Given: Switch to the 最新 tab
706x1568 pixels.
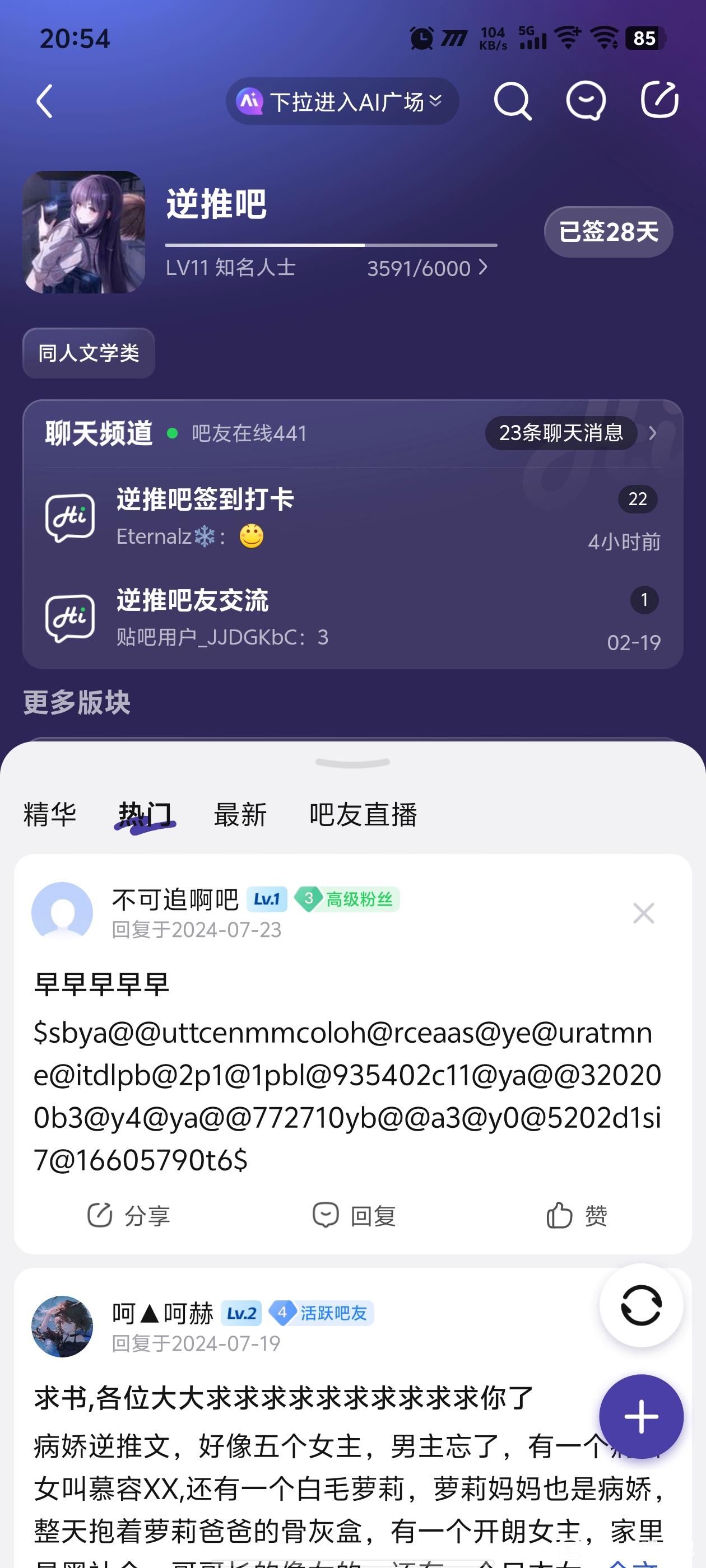Looking at the screenshot, I should 240,814.
